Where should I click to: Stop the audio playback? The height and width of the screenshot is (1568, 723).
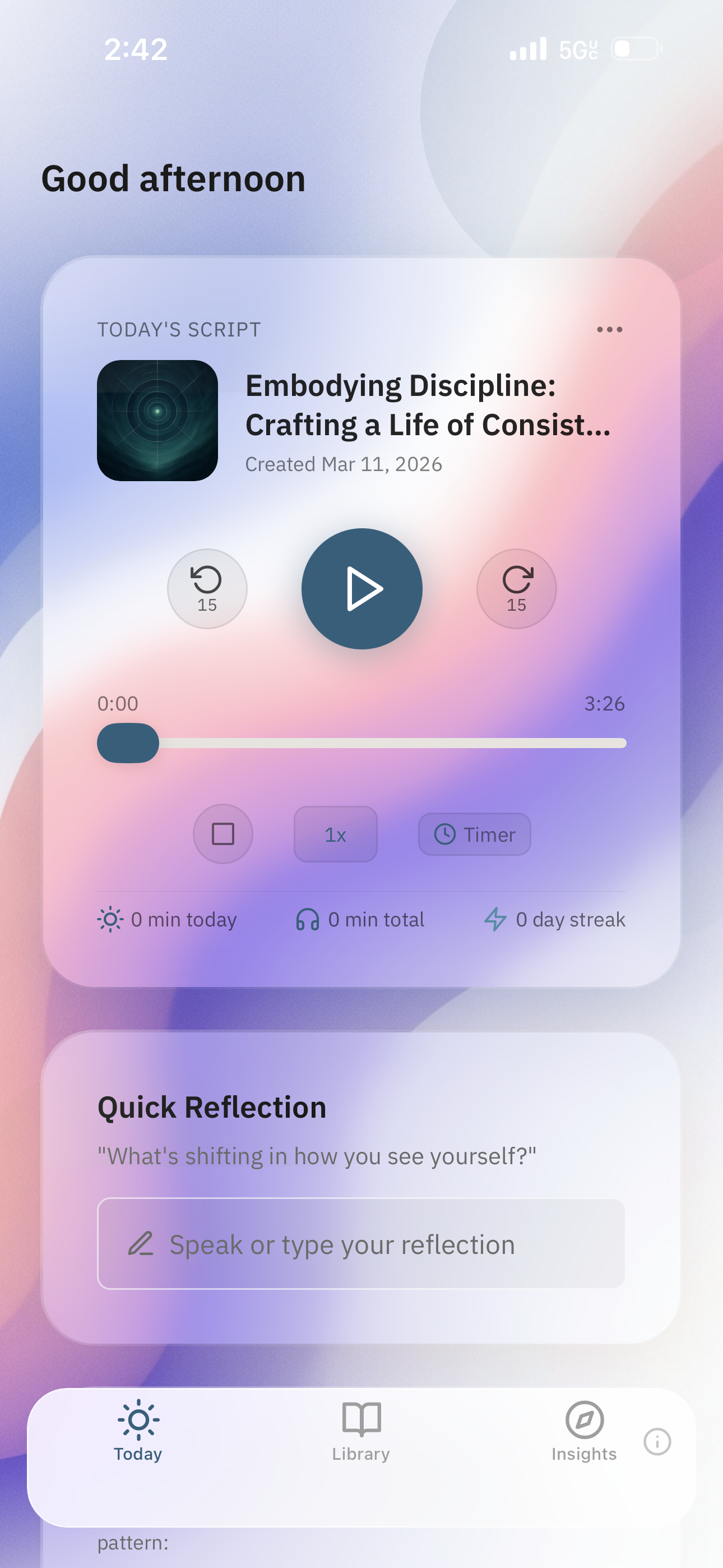(223, 834)
